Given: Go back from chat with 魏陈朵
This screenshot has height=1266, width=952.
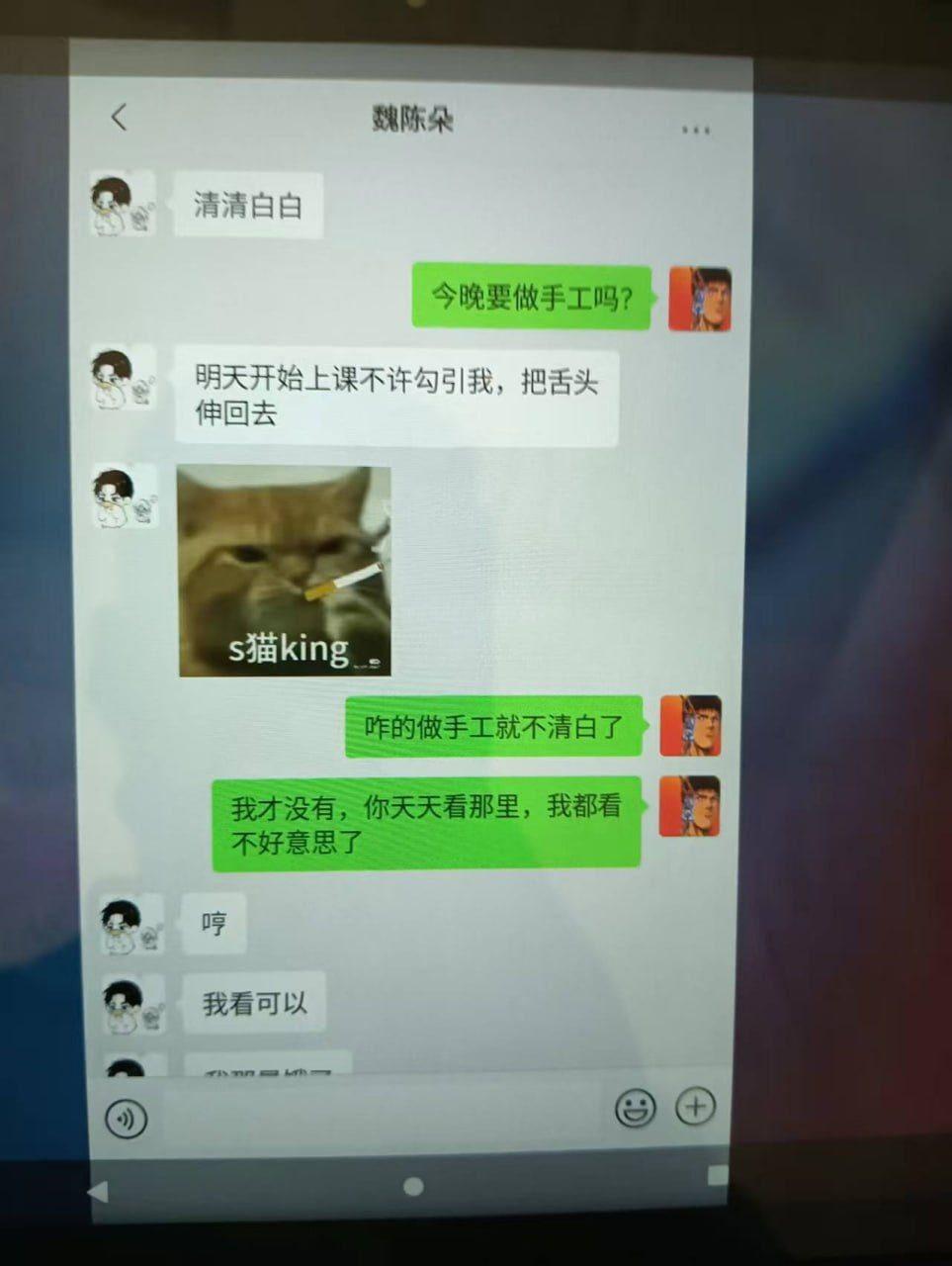Looking at the screenshot, I should (120, 118).
